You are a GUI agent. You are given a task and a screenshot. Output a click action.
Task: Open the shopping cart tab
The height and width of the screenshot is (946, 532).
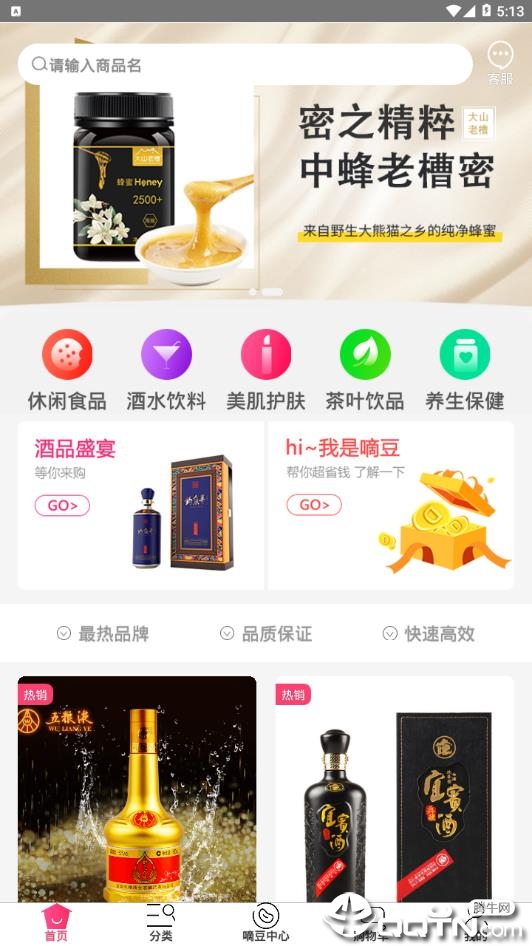point(370,924)
